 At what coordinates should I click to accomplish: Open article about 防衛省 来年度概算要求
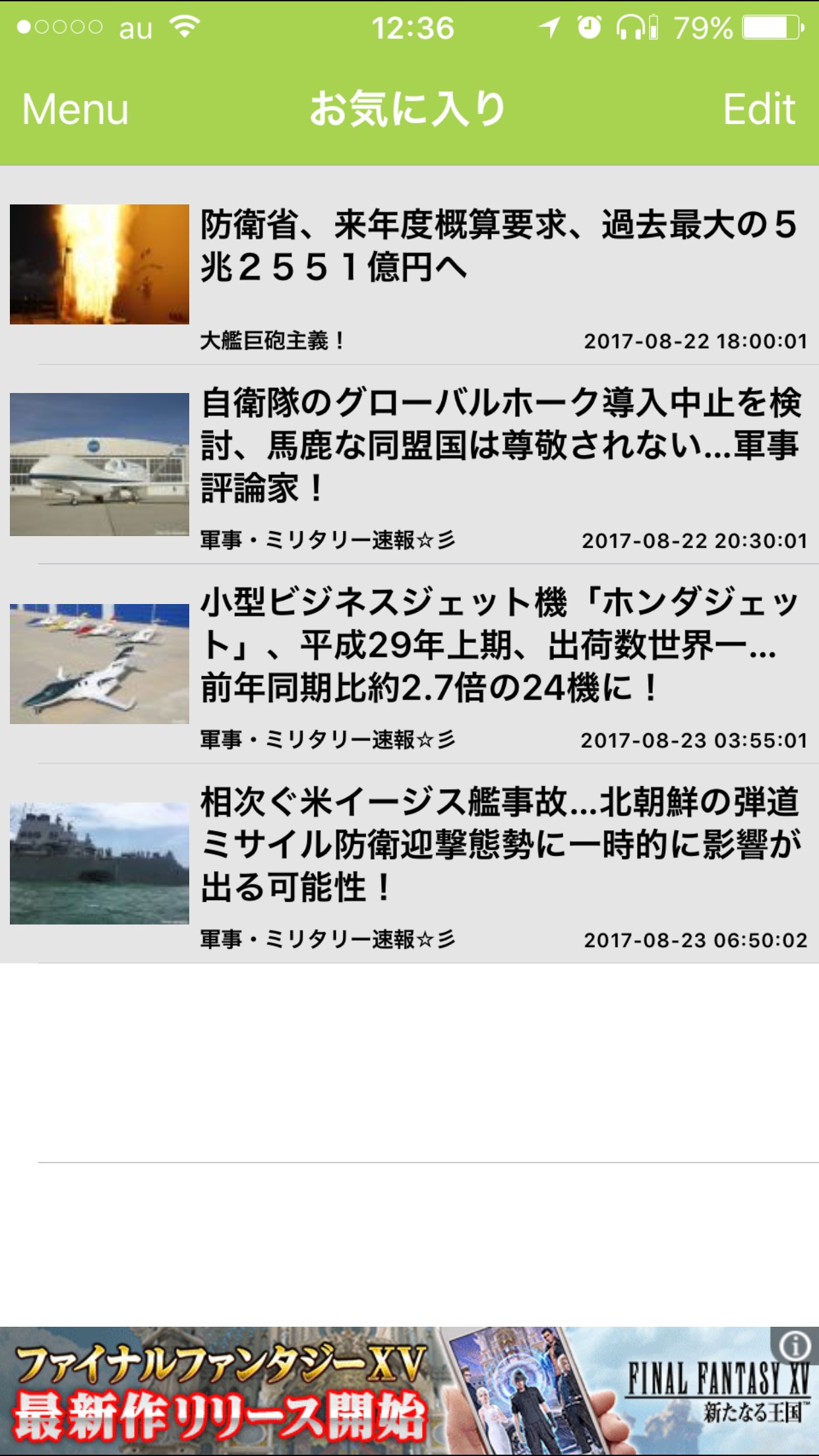pyautogui.click(x=498, y=246)
